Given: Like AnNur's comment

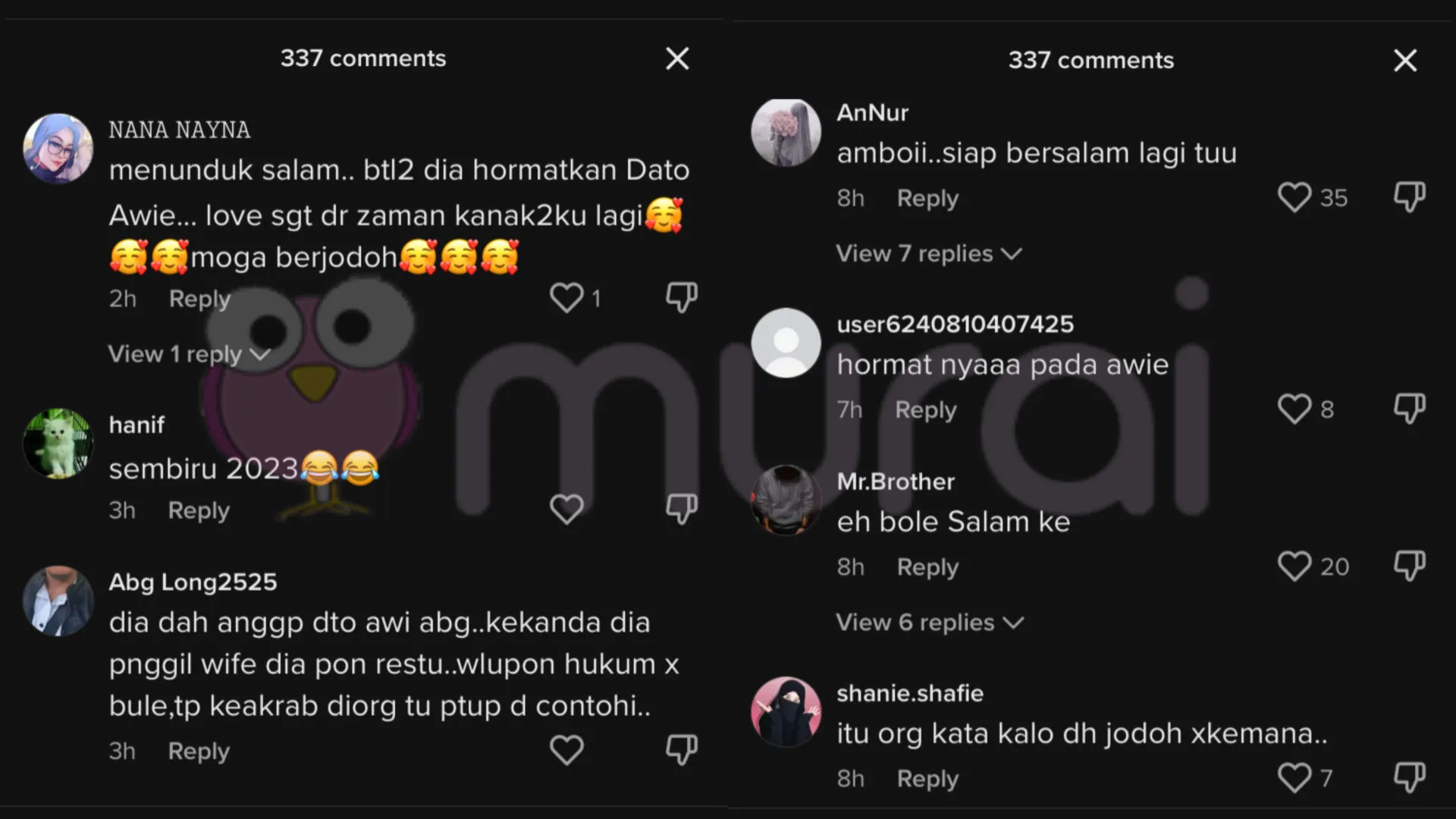Looking at the screenshot, I should point(1294,198).
